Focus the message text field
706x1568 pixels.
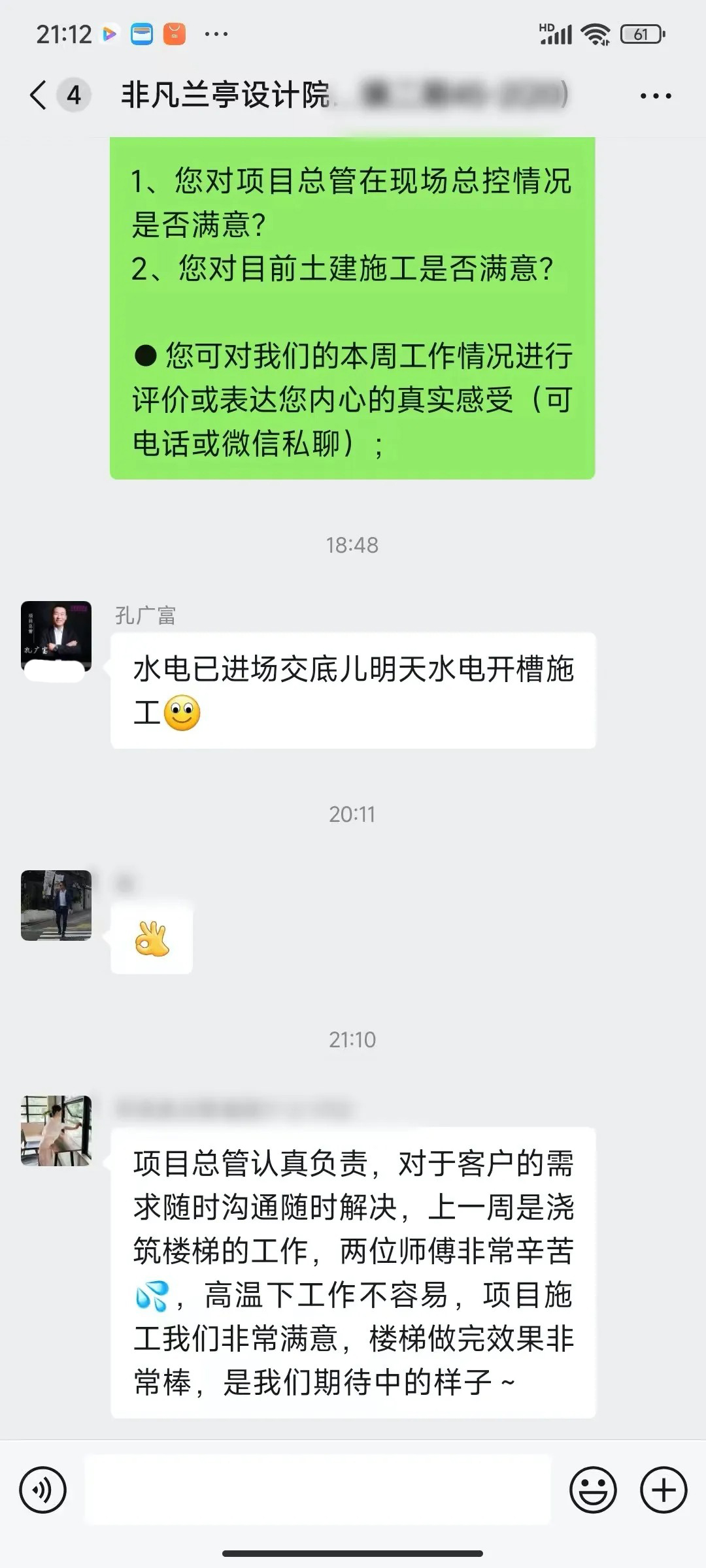coord(318,1490)
